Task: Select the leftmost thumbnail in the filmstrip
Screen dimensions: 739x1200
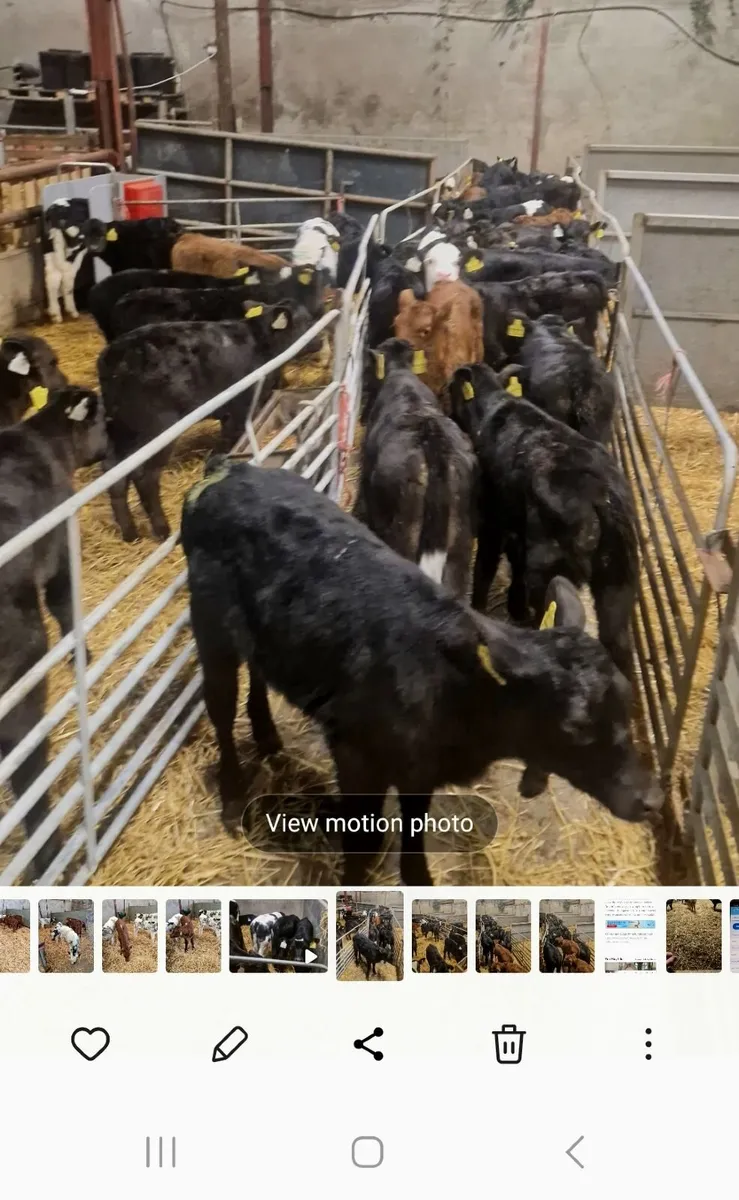Action: click(x=15, y=935)
